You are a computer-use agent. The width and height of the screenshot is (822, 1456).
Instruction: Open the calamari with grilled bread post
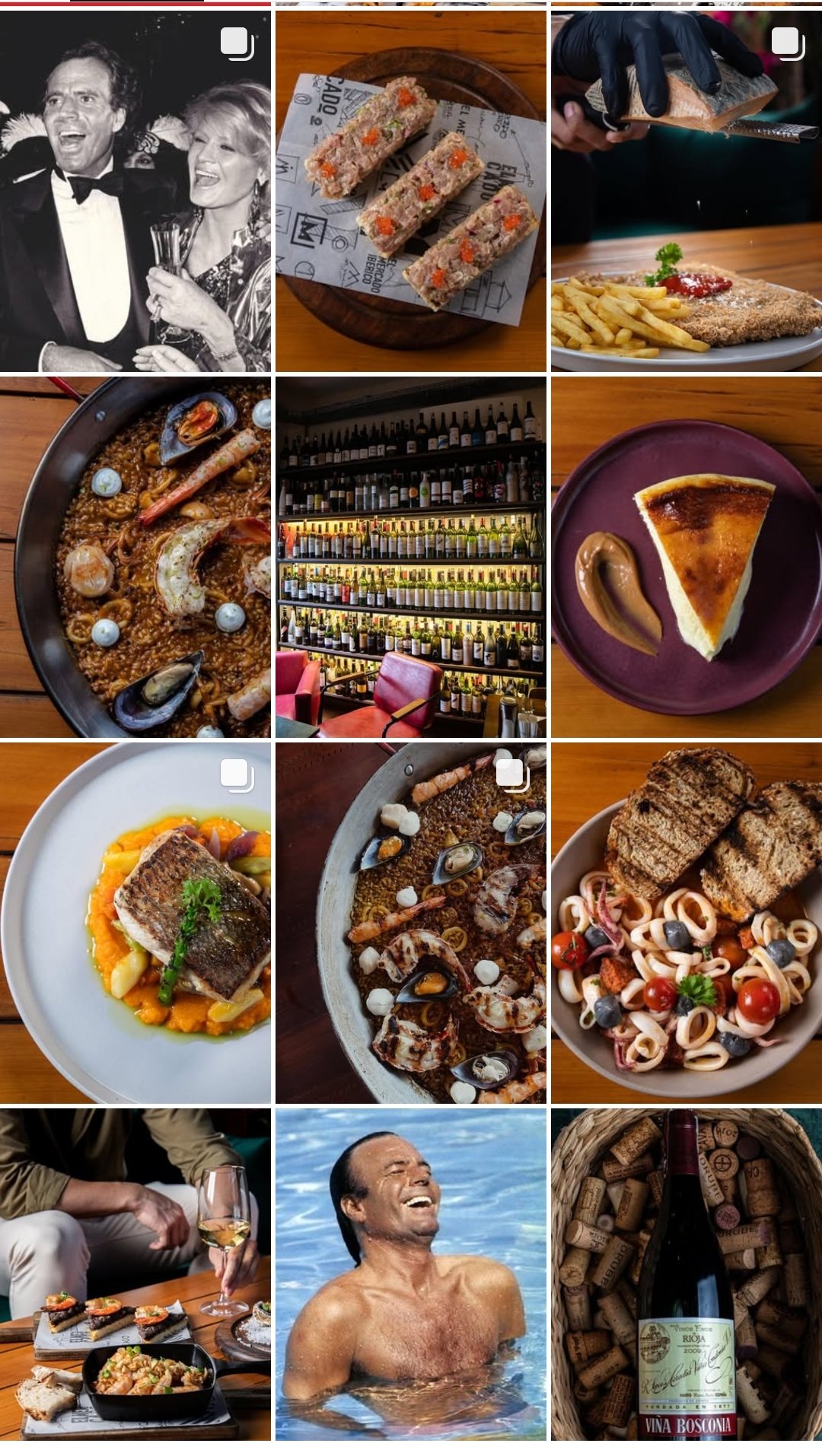coord(687,923)
